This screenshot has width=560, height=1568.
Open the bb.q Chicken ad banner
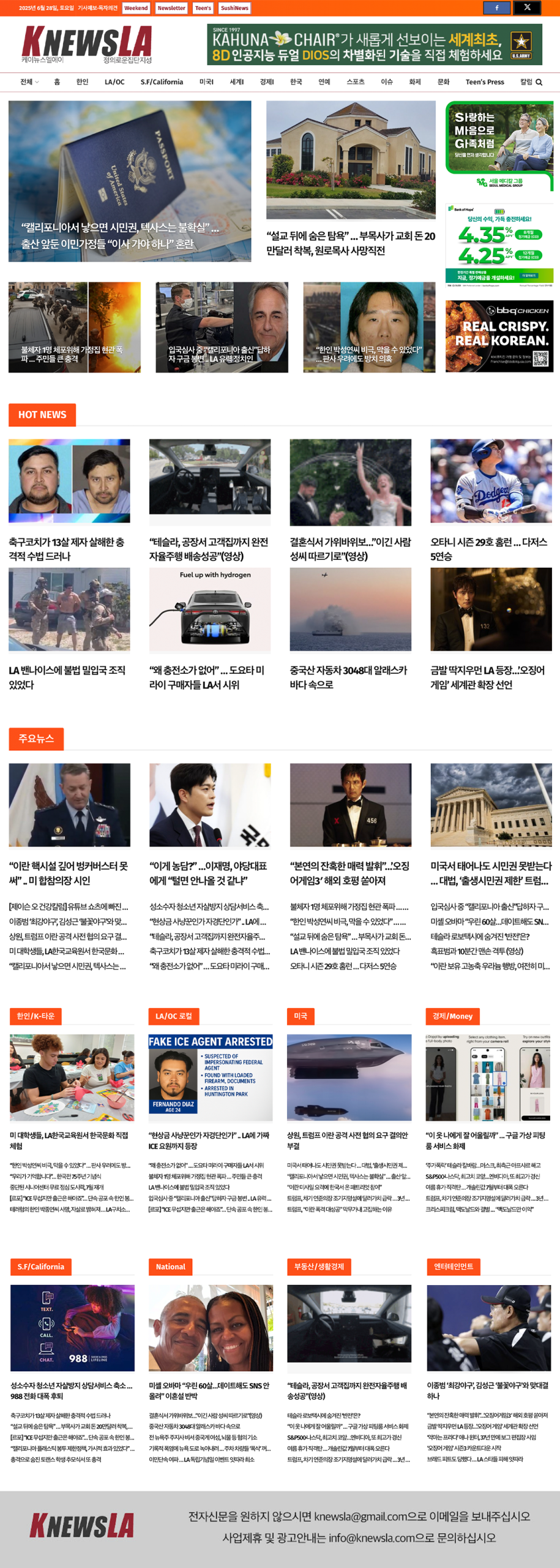pos(499,336)
